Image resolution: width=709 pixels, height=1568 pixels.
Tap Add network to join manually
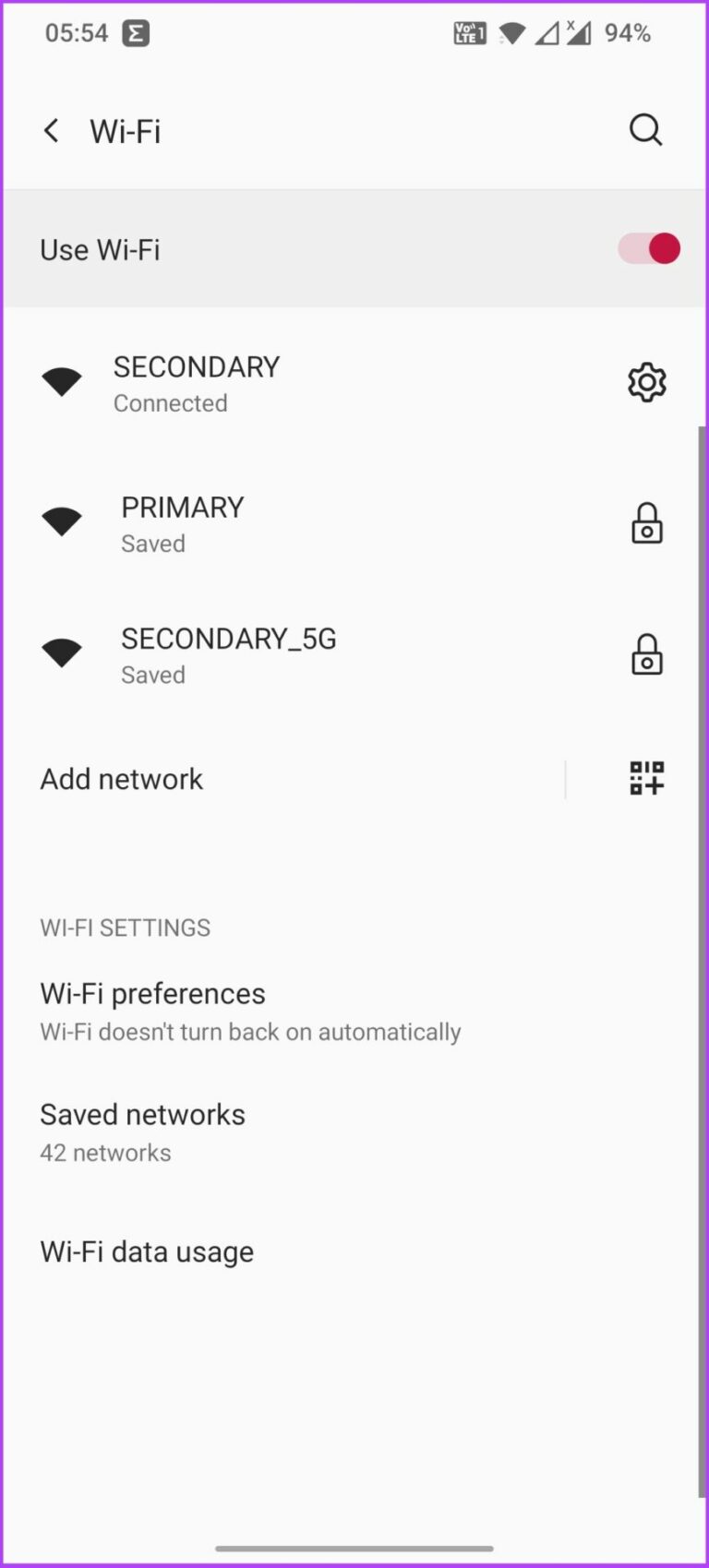coord(121,778)
